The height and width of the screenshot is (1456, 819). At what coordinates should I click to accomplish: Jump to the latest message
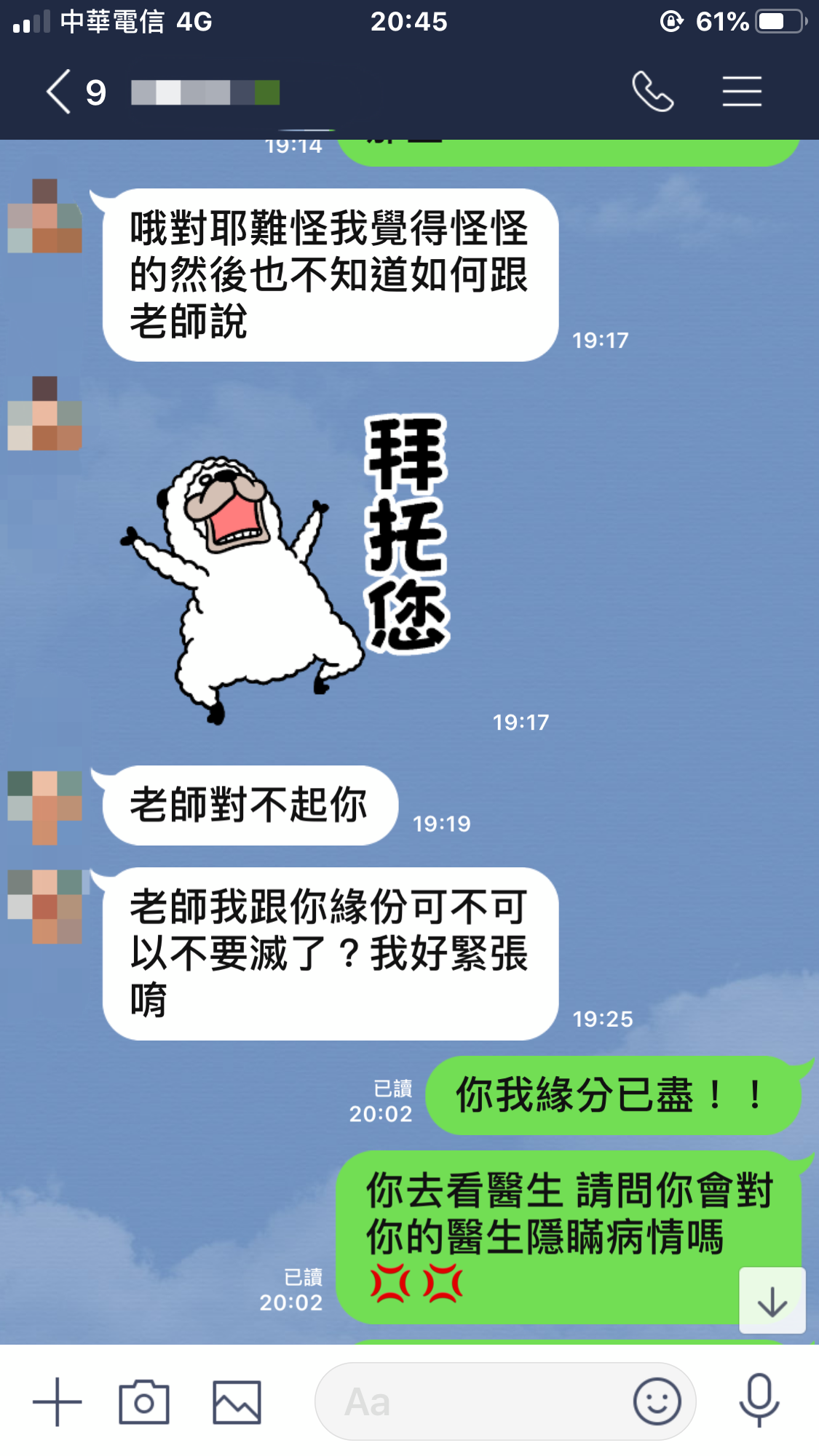point(772,1301)
